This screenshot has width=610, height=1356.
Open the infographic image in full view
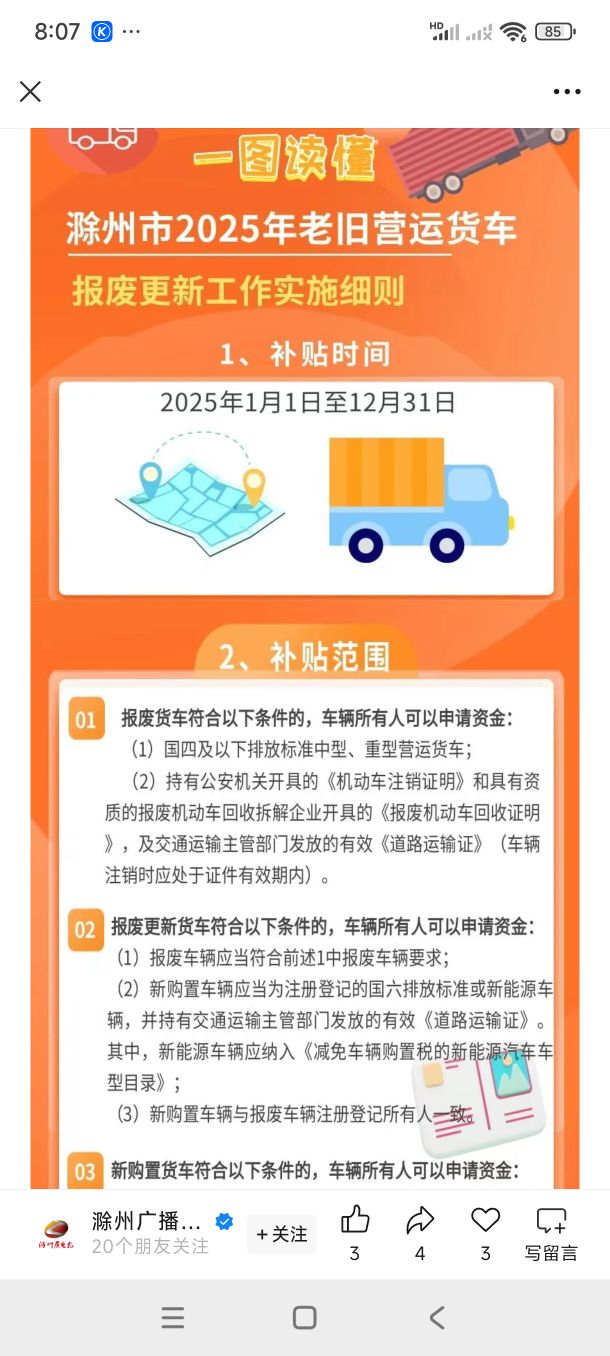coord(305,650)
